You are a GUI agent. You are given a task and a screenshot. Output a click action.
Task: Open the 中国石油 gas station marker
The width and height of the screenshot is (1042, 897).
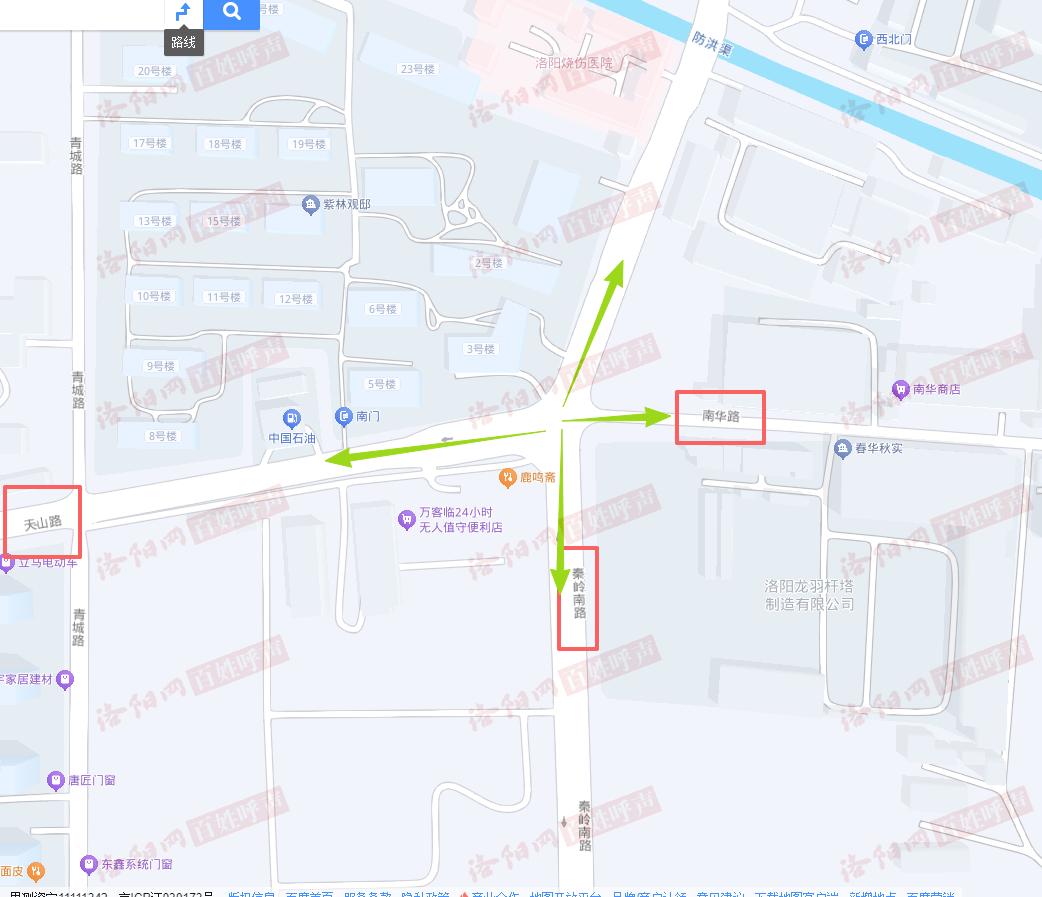click(290, 418)
